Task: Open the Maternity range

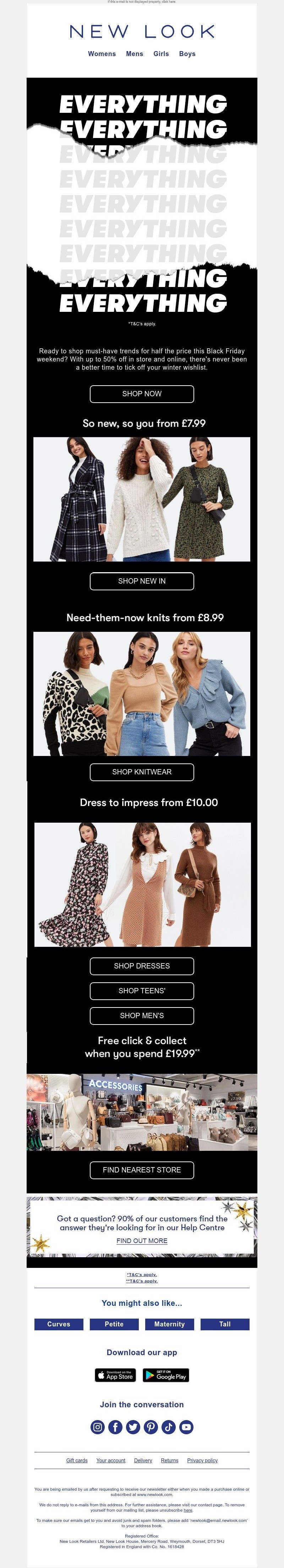Action: (x=169, y=1325)
